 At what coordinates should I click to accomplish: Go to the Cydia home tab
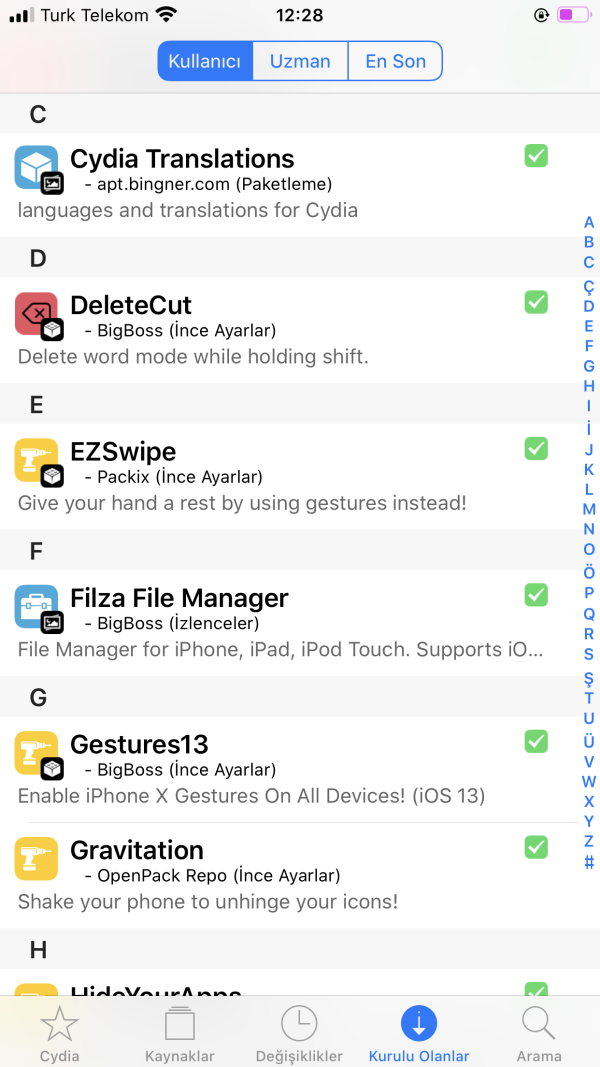tap(59, 1034)
